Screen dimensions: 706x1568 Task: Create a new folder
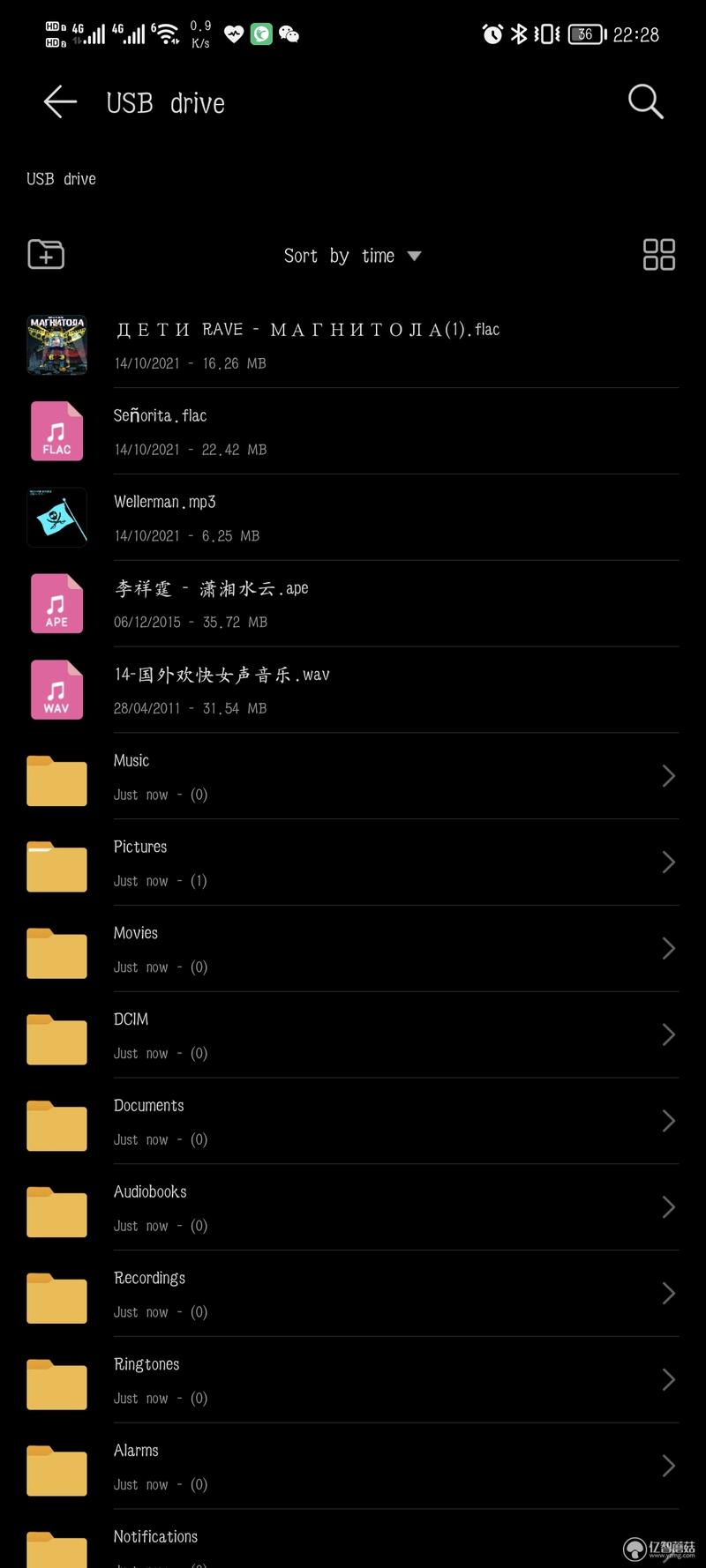pyautogui.click(x=46, y=255)
